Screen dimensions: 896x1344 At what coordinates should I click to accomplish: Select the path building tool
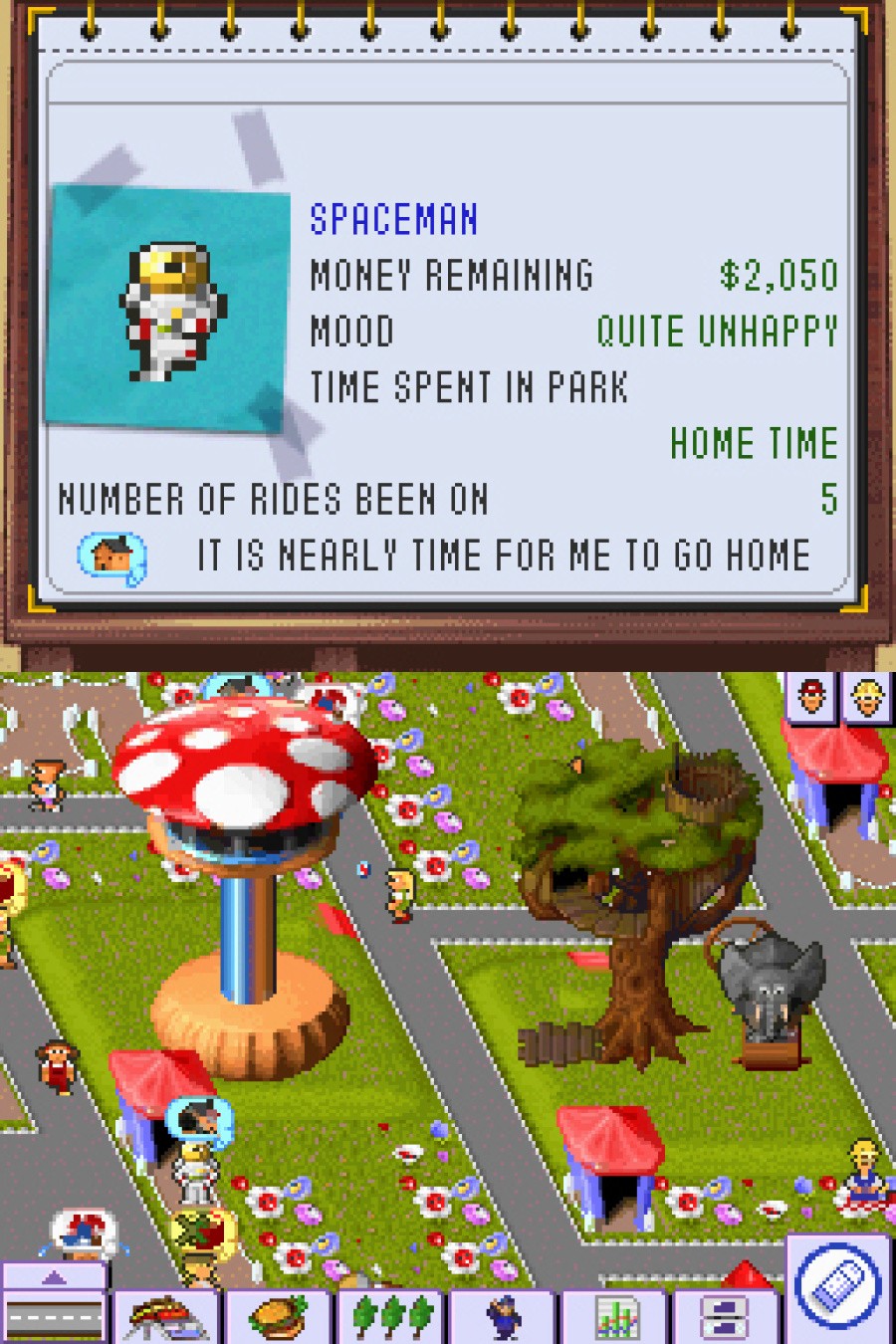55,1314
